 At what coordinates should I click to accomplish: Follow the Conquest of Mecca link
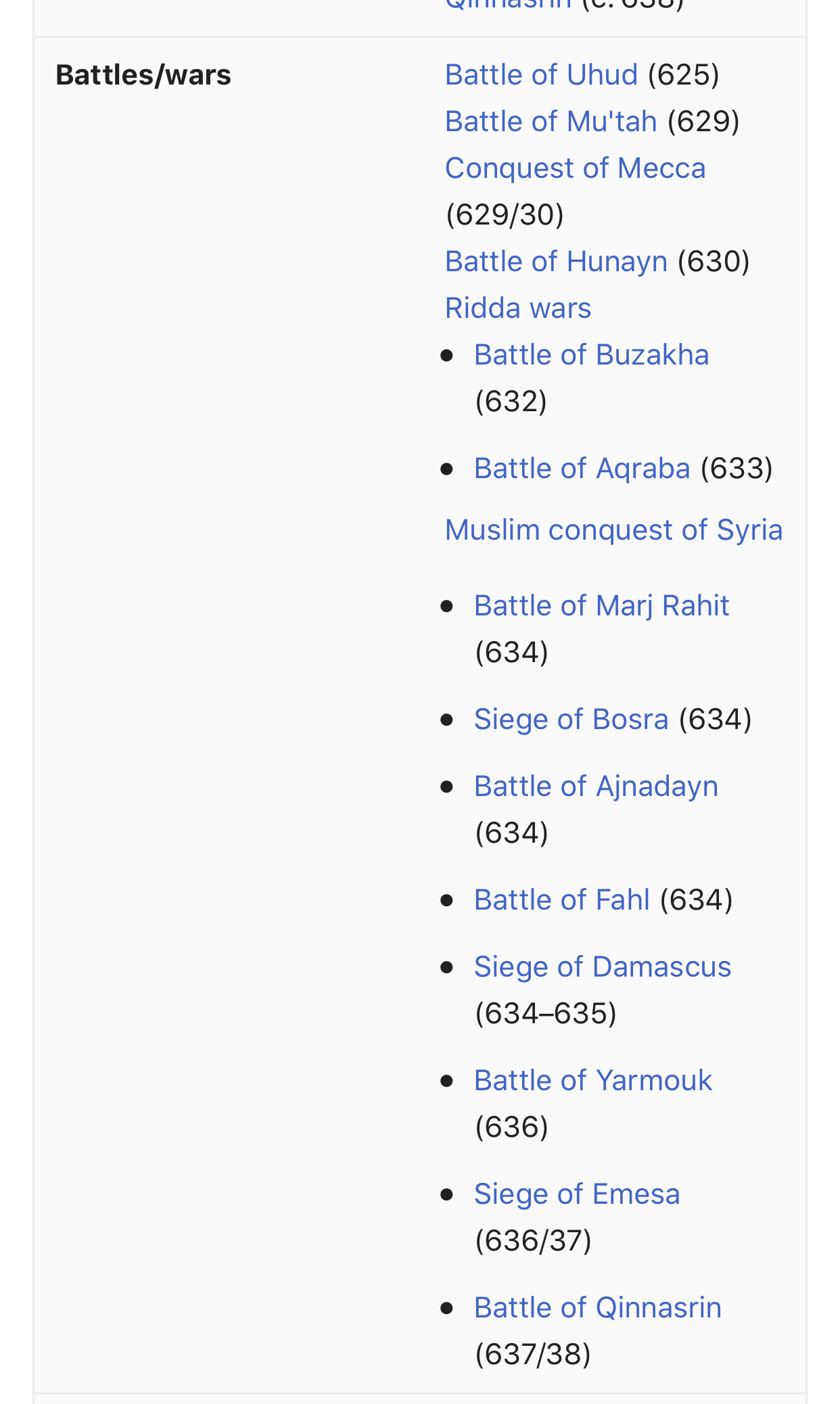click(575, 168)
